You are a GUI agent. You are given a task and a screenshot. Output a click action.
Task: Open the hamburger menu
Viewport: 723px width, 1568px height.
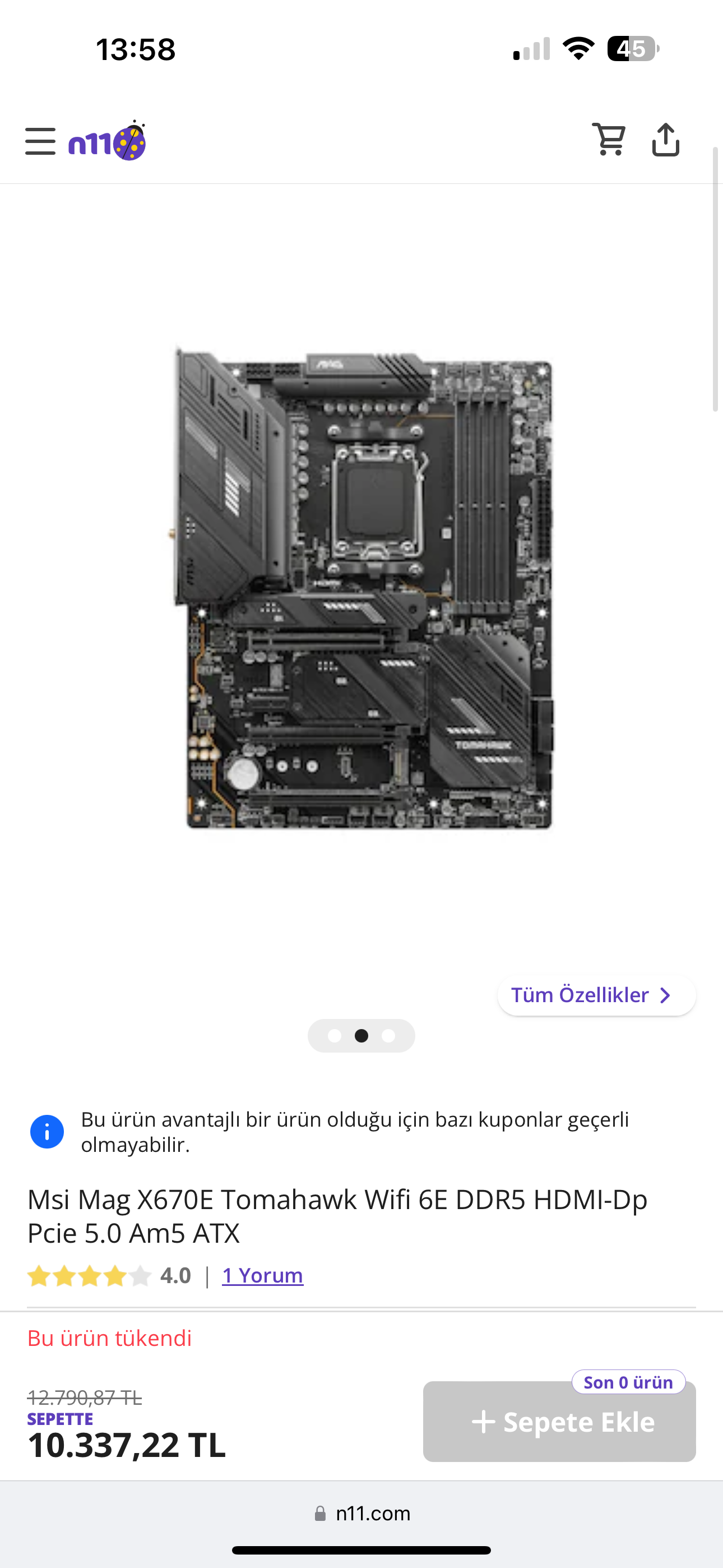pyautogui.click(x=40, y=141)
